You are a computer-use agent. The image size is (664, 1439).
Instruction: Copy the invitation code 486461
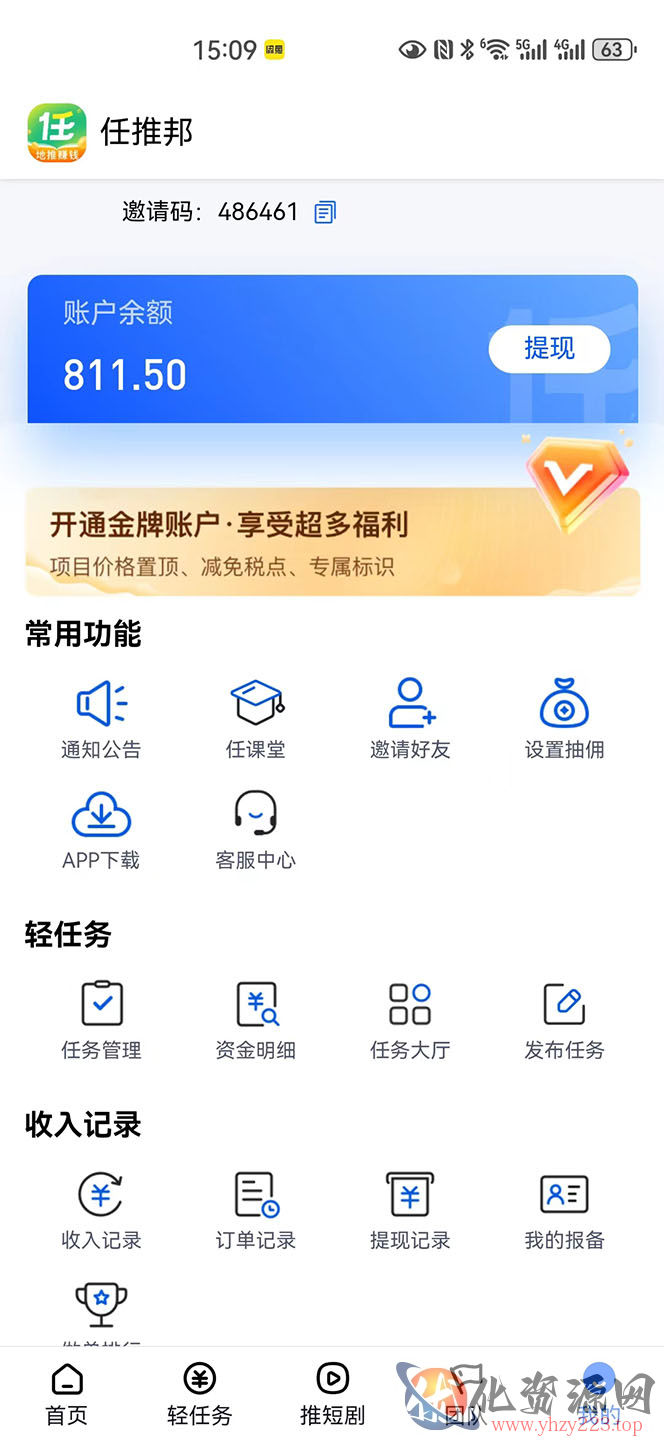pyautogui.click(x=325, y=212)
